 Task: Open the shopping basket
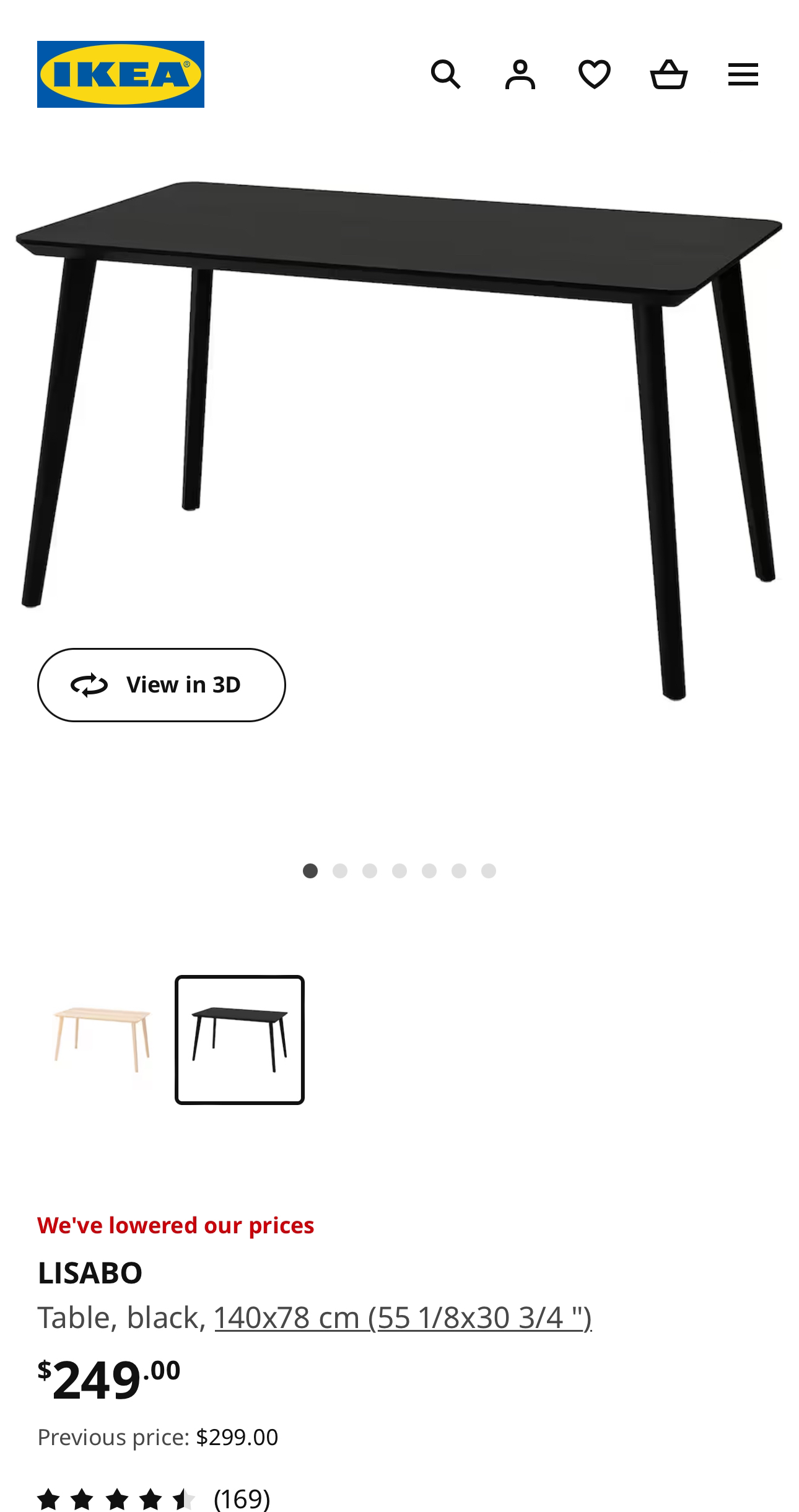[x=669, y=75]
